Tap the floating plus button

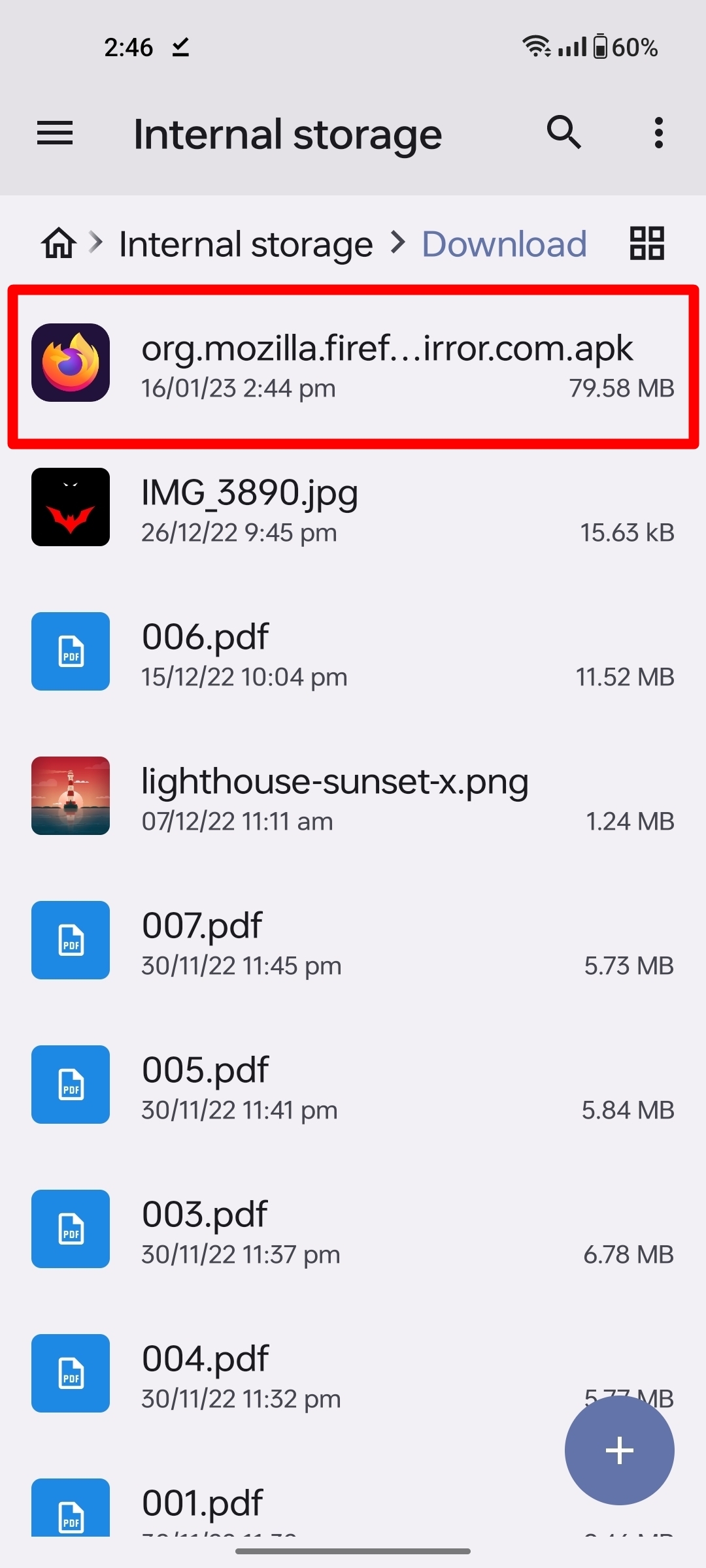pyautogui.click(x=619, y=1450)
